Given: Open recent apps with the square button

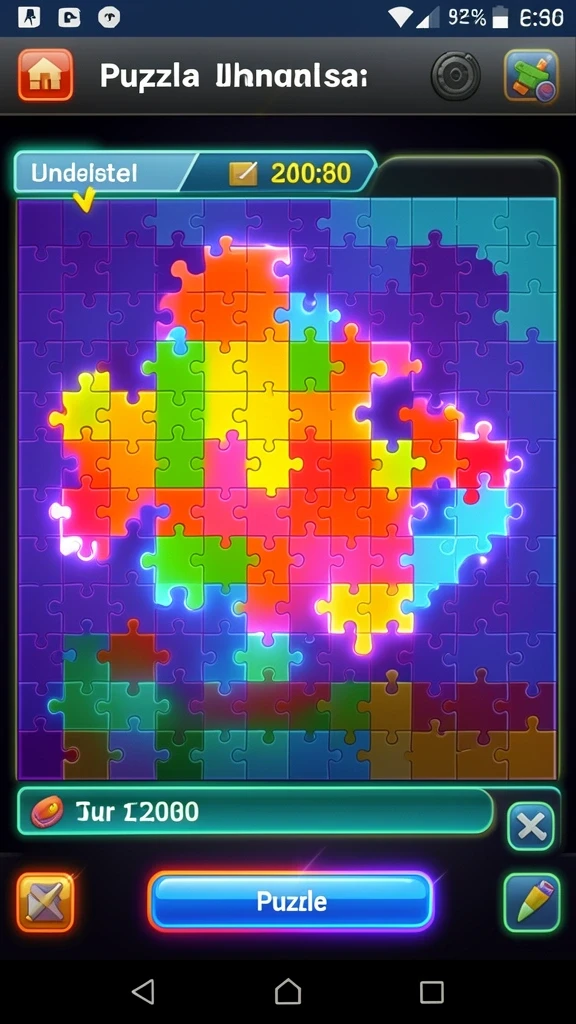Looking at the screenshot, I should pyautogui.click(x=432, y=991).
